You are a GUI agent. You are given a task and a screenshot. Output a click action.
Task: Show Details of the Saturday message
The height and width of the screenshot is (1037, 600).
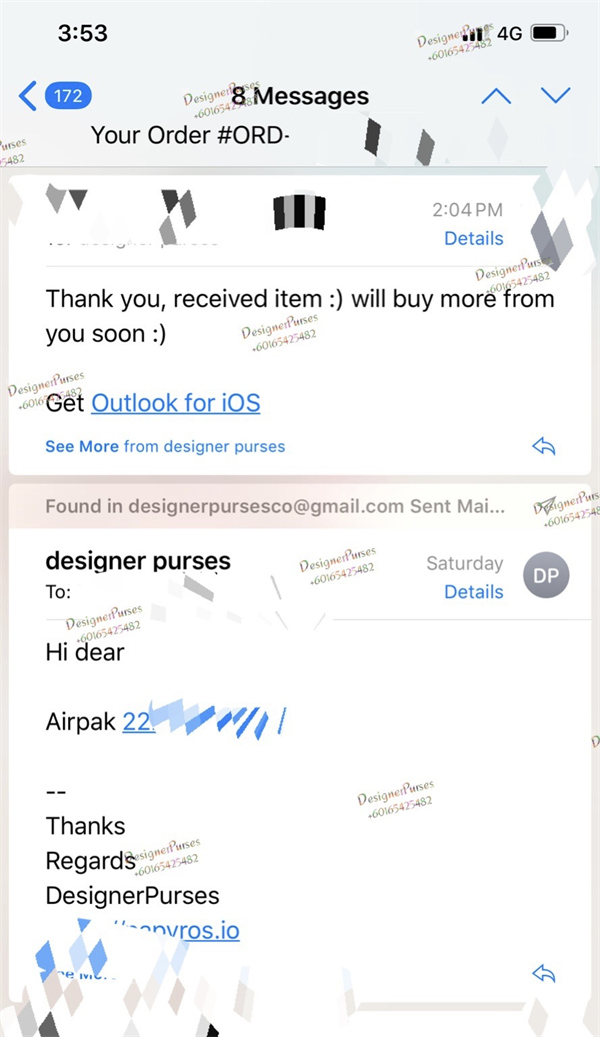(473, 591)
